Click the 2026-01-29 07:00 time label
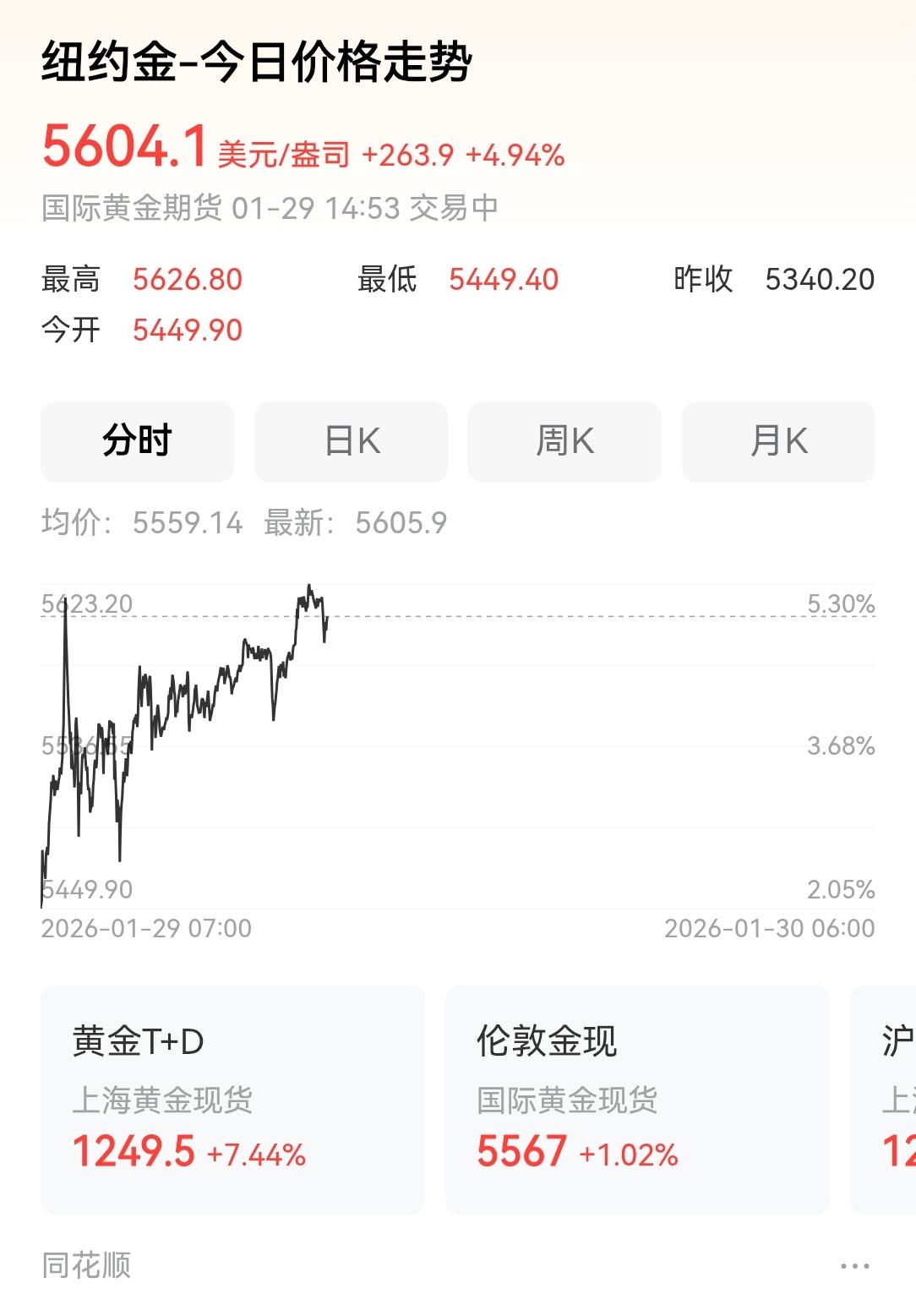This screenshot has height=1316, width=916. 145,927
